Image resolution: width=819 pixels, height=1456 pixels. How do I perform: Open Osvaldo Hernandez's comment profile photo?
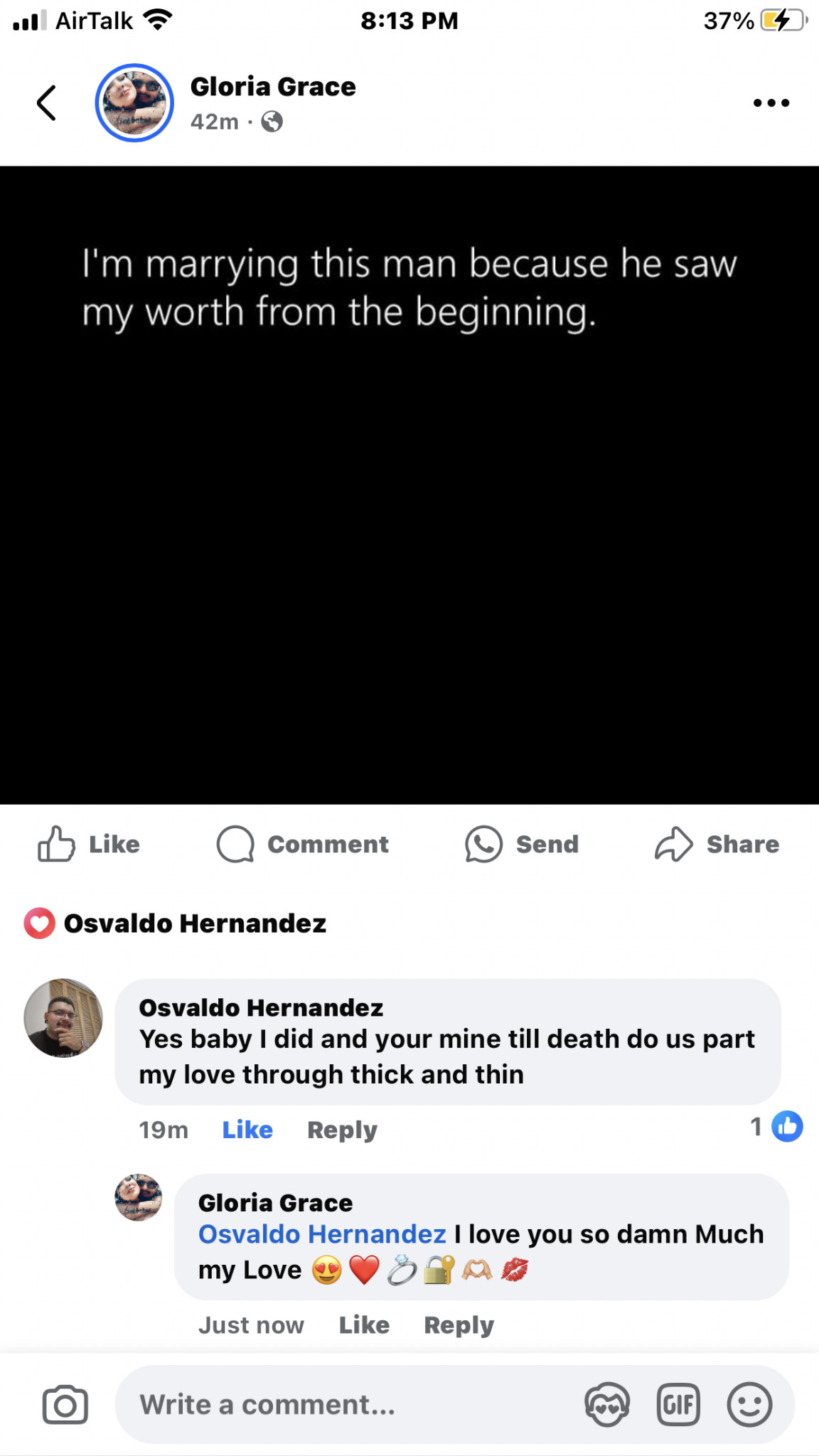[x=63, y=1017]
